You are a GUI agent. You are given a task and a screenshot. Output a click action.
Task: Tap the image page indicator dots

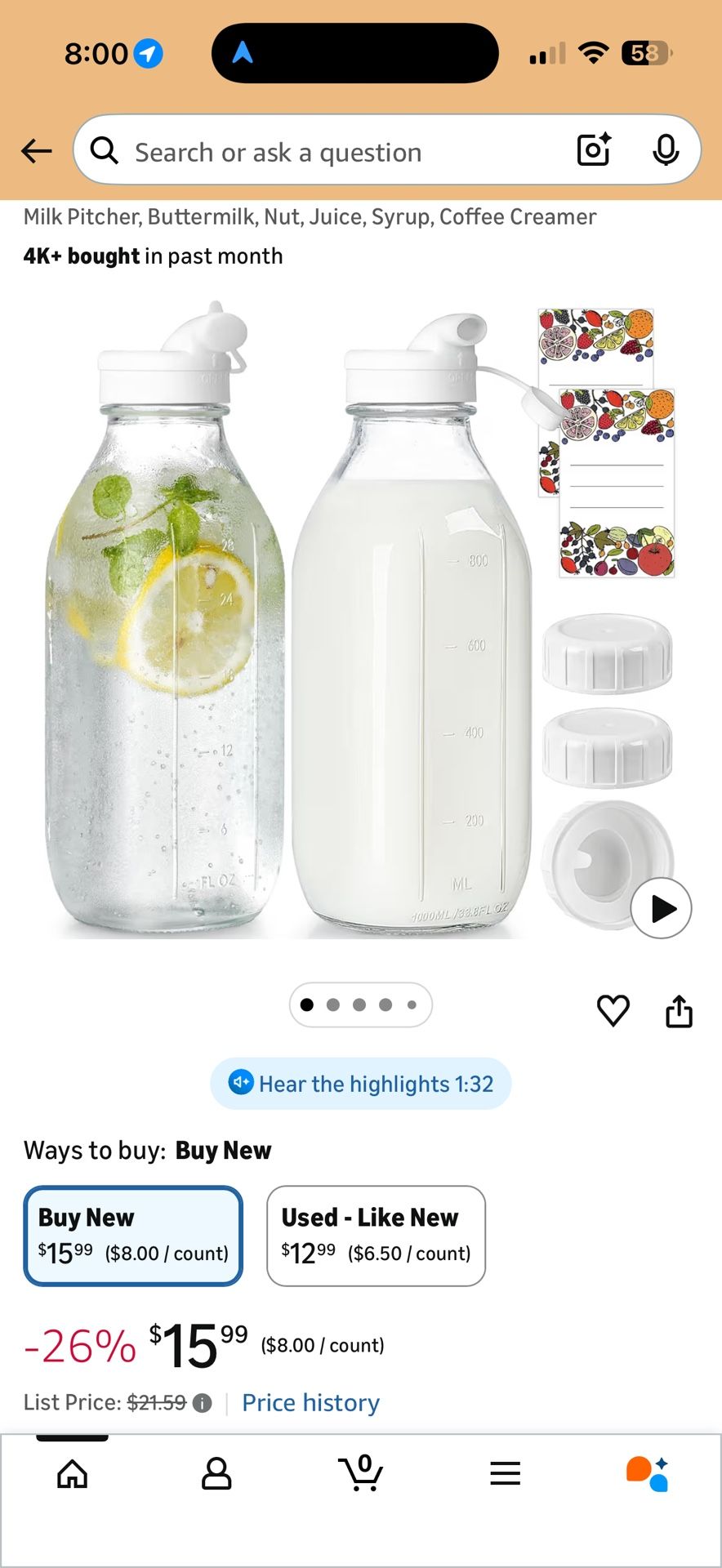(x=360, y=1004)
